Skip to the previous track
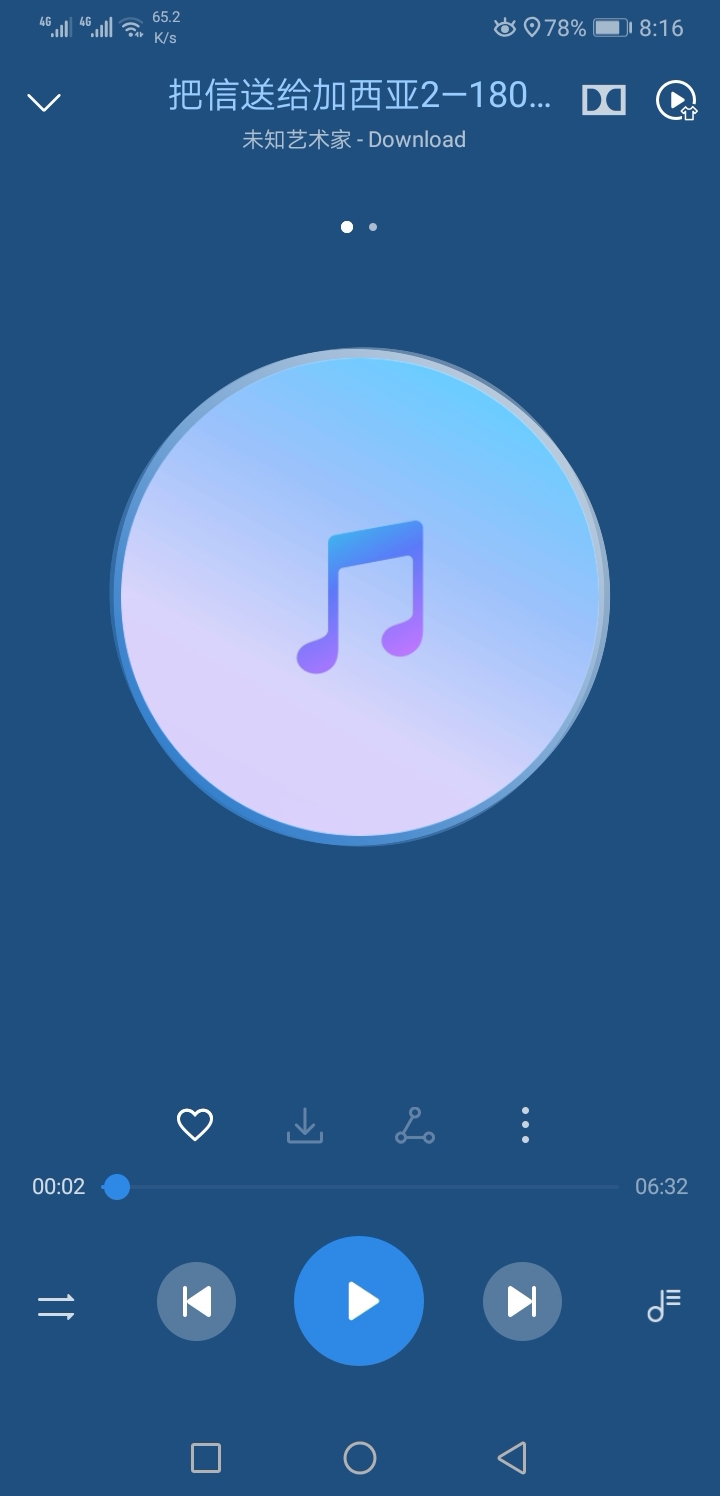Viewport: 720px width, 1496px height. (x=196, y=1301)
